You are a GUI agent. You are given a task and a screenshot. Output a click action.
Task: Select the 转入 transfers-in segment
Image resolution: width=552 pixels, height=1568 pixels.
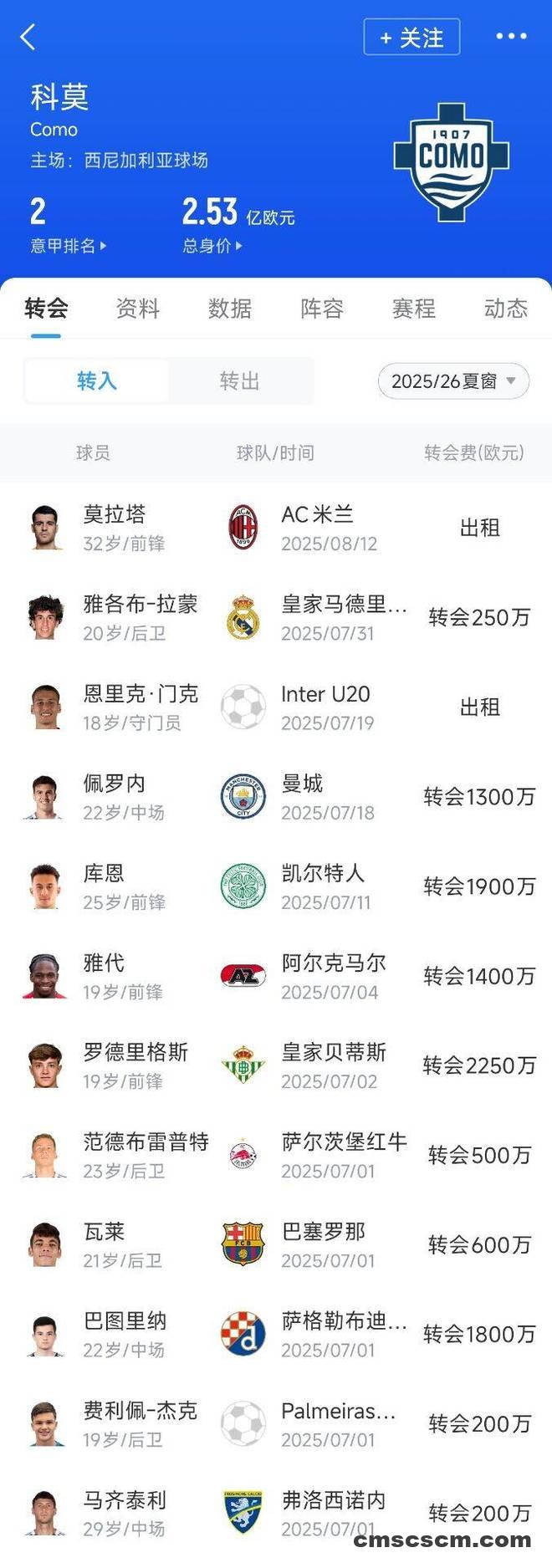click(x=97, y=381)
